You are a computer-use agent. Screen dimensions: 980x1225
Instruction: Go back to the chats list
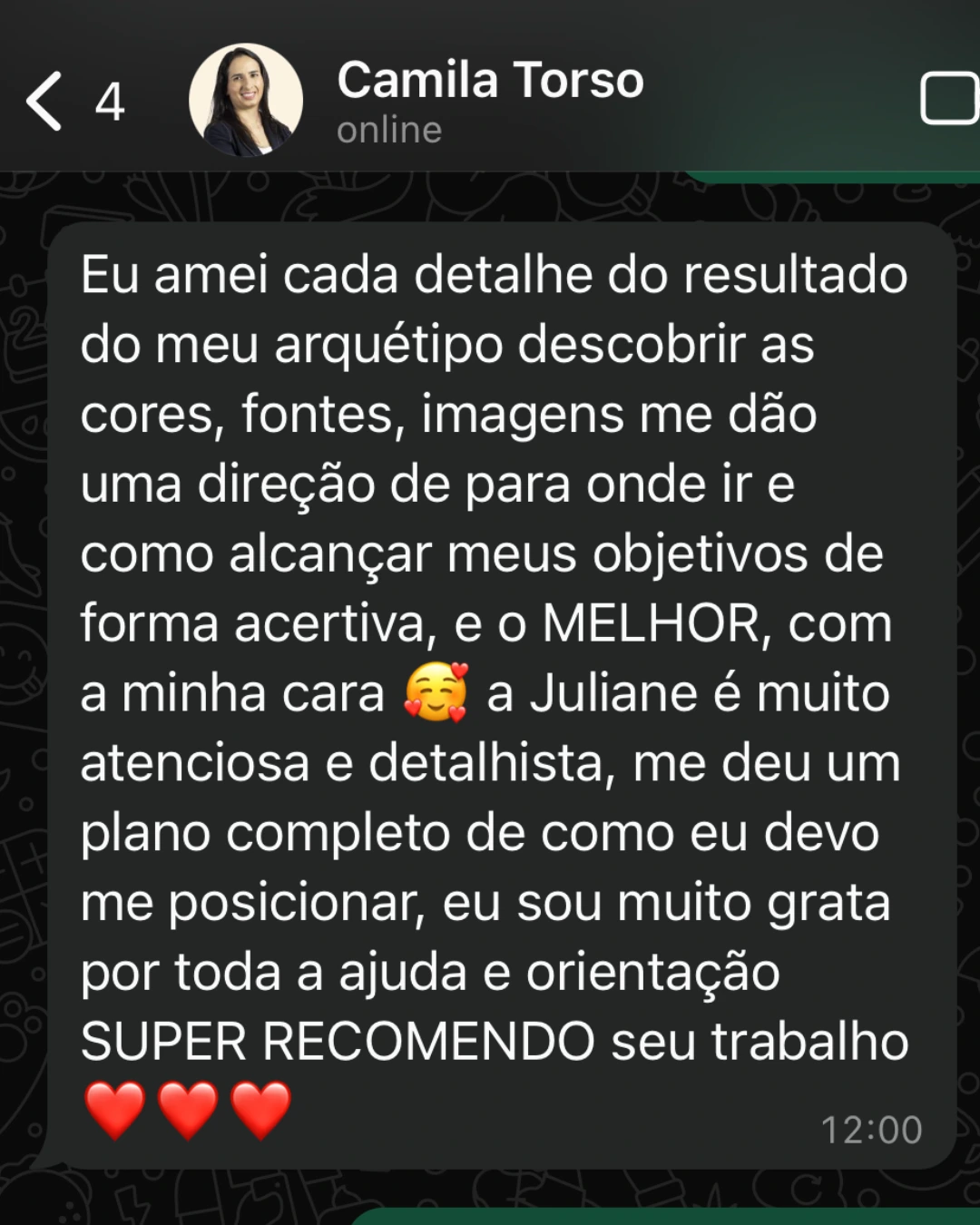(x=45, y=101)
